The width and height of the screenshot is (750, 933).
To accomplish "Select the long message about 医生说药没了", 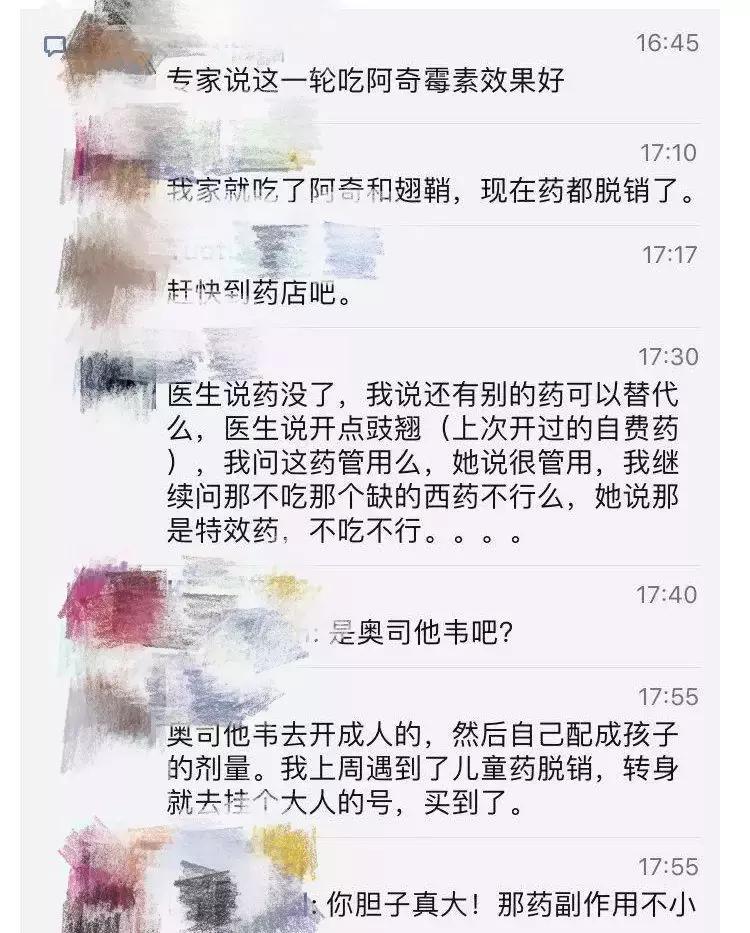I will click(x=420, y=465).
